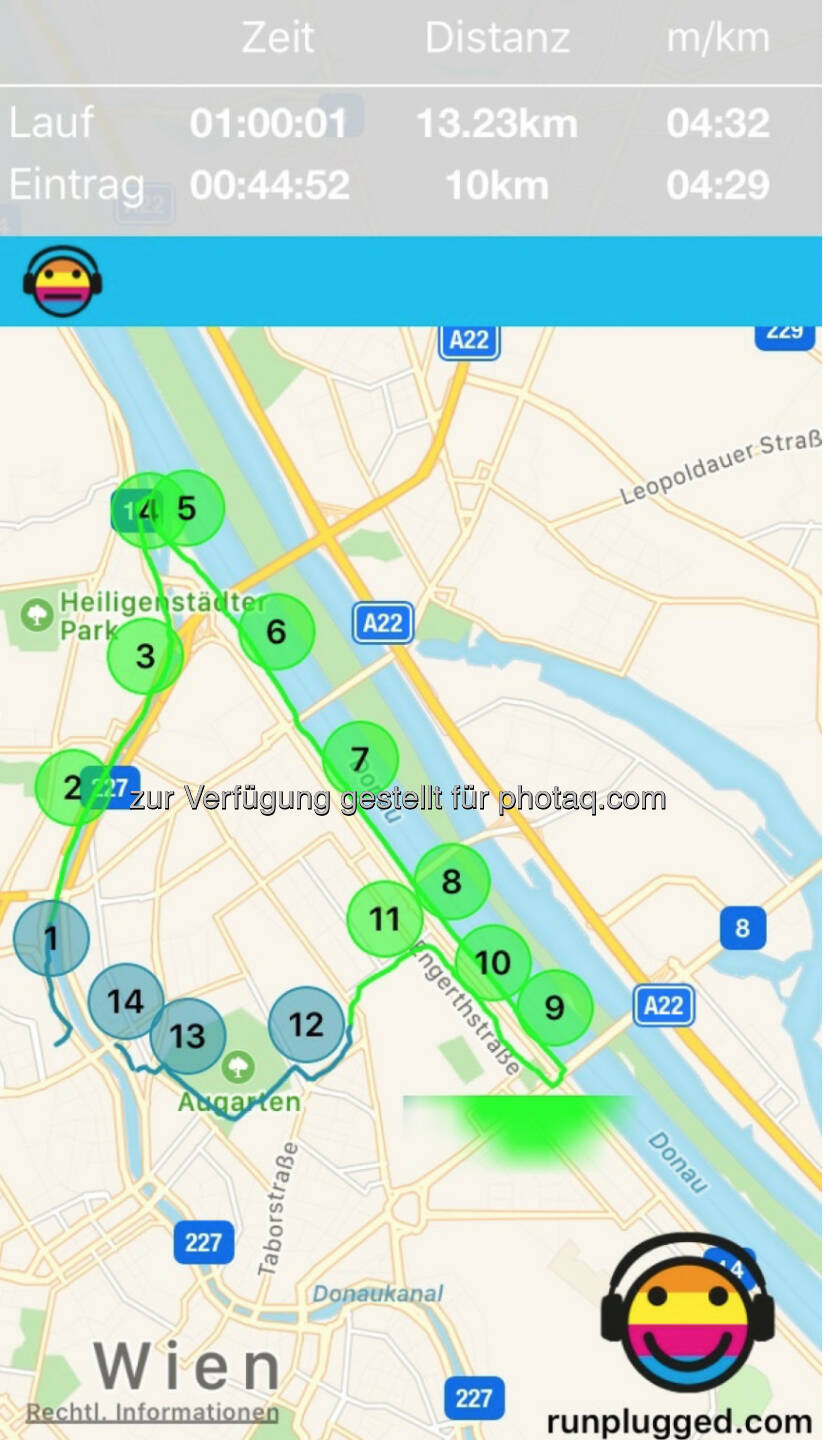Image resolution: width=823 pixels, height=1440 pixels.
Task: Select kilometer marker 9 on the route
Action: pos(554,1007)
